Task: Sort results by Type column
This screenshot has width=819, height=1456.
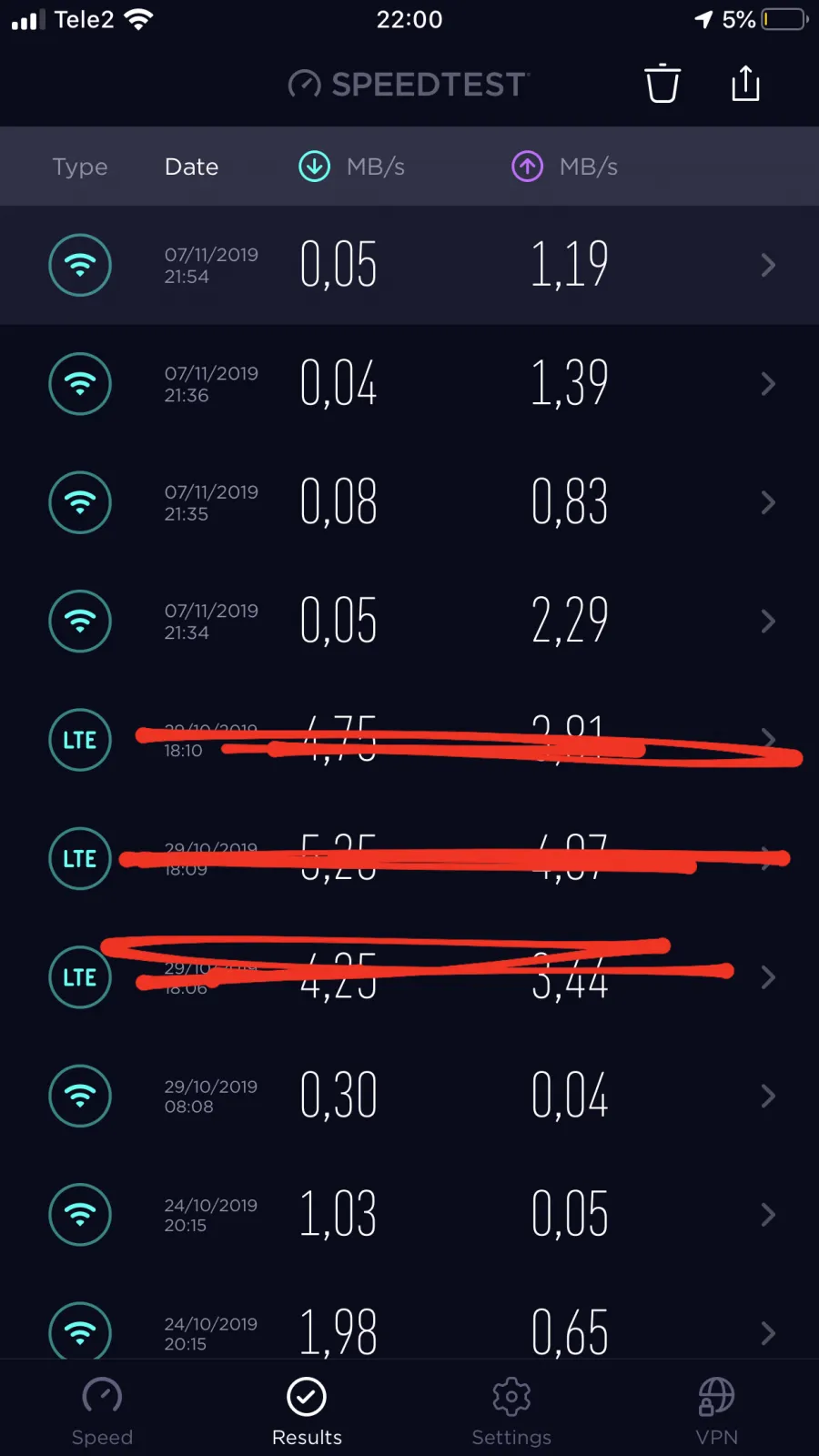Action: 80,167
